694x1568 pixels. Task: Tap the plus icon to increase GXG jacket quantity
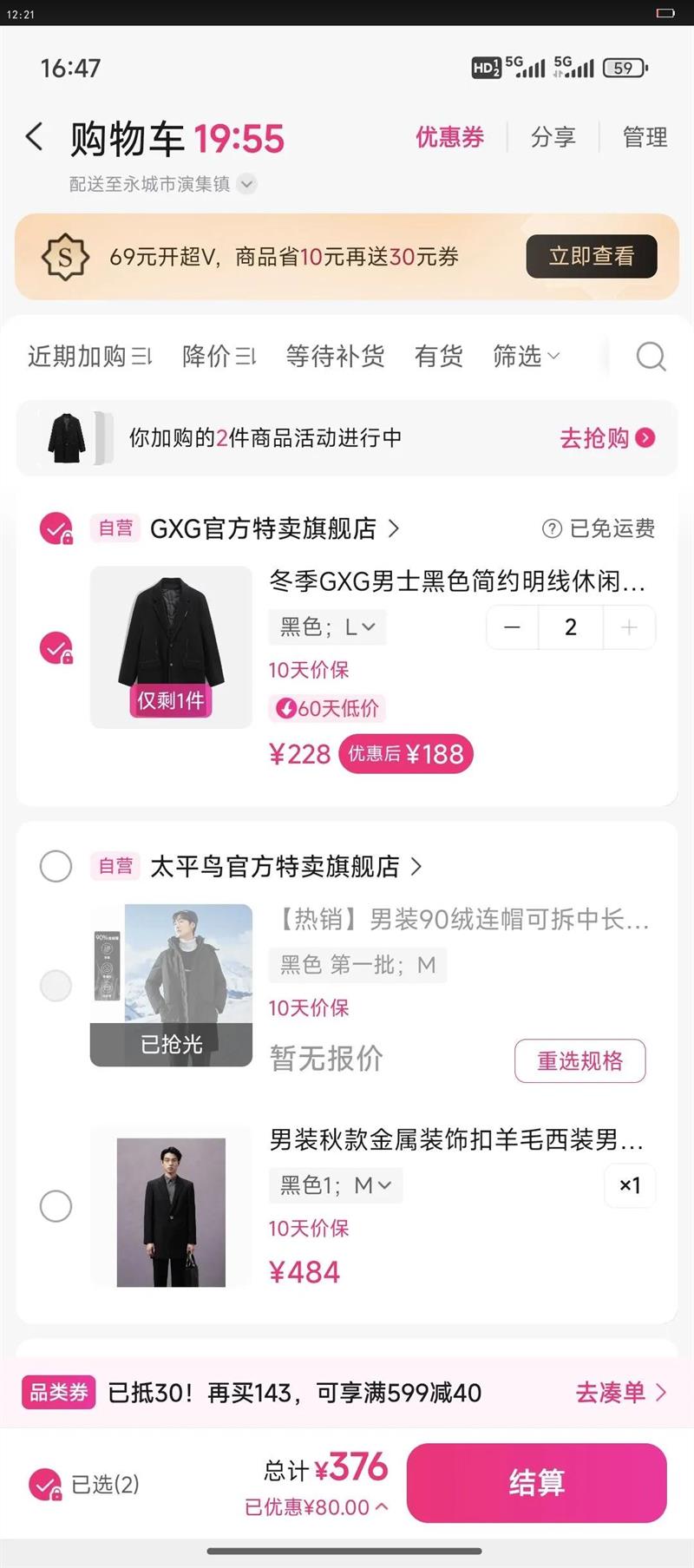coord(628,627)
